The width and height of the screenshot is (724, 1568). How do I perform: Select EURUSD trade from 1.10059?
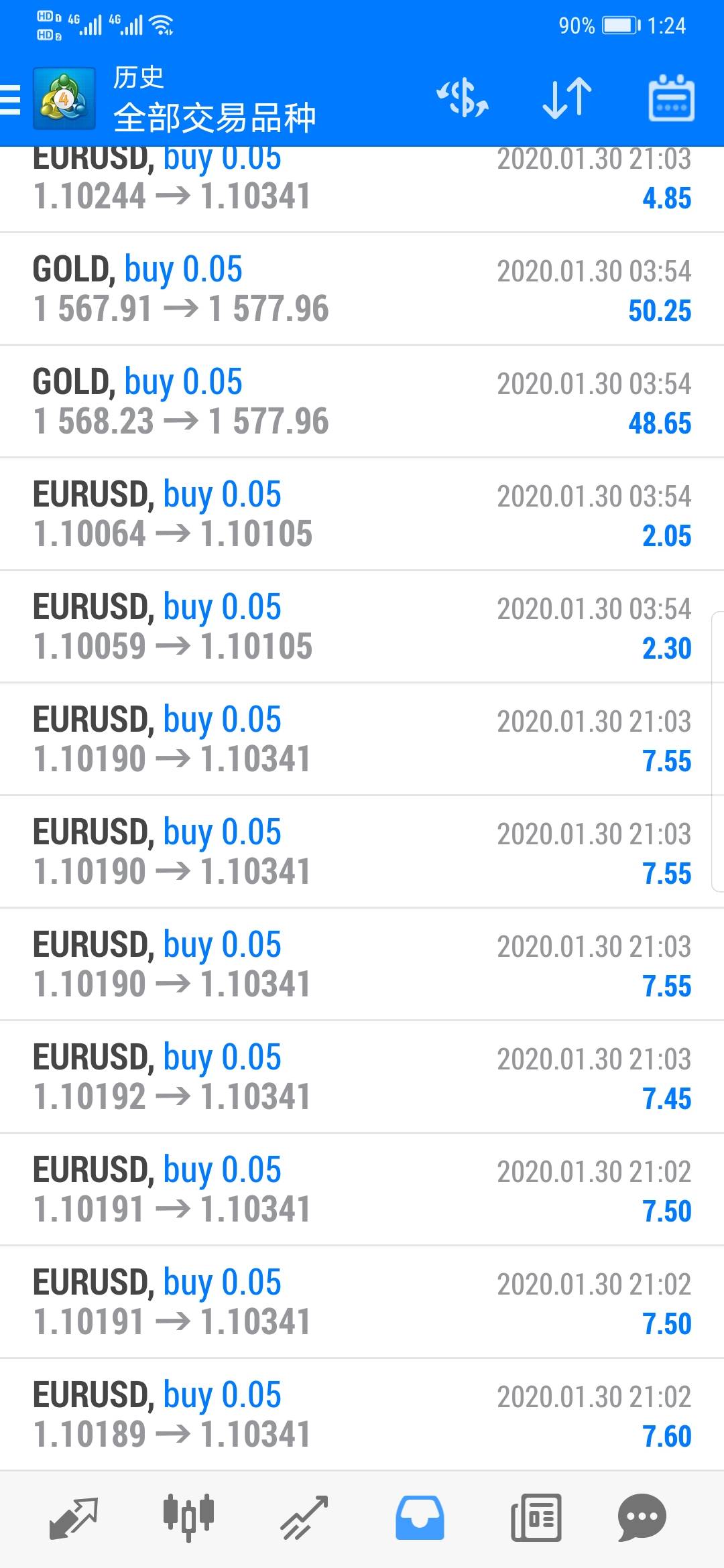point(362,627)
